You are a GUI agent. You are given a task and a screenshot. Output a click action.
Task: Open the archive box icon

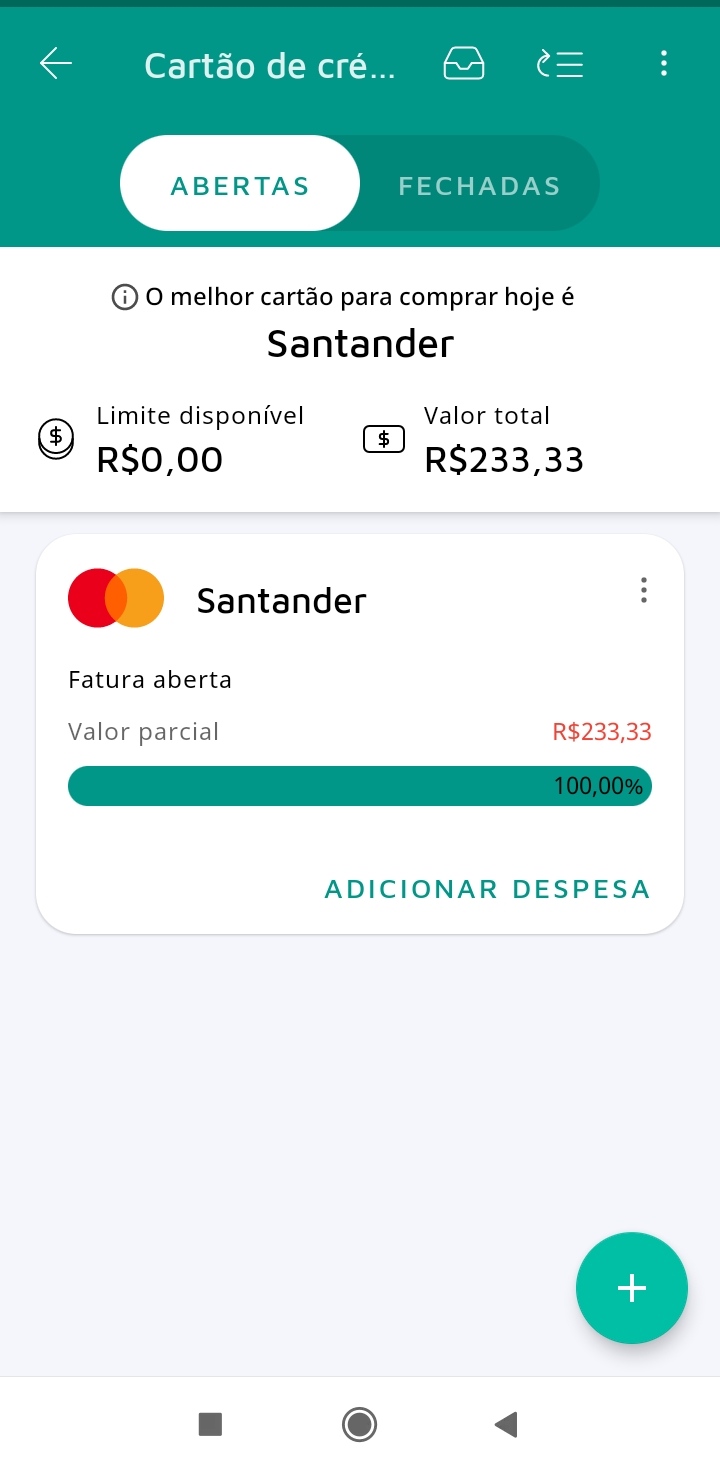click(x=464, y=64)
